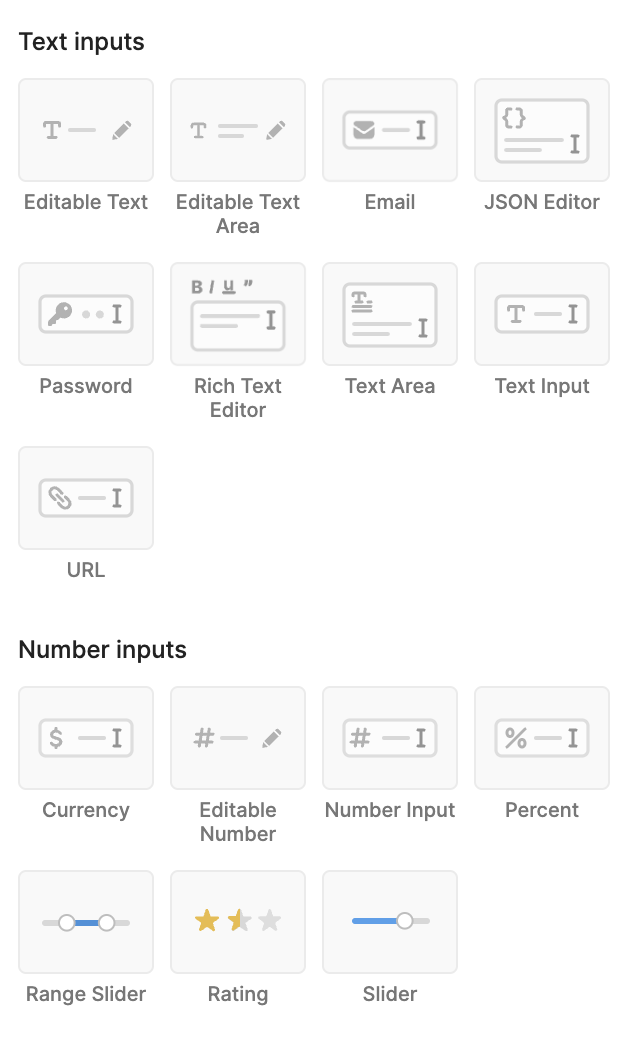Select the Number Input tile
628x1046 pixels.
point(390,738)
